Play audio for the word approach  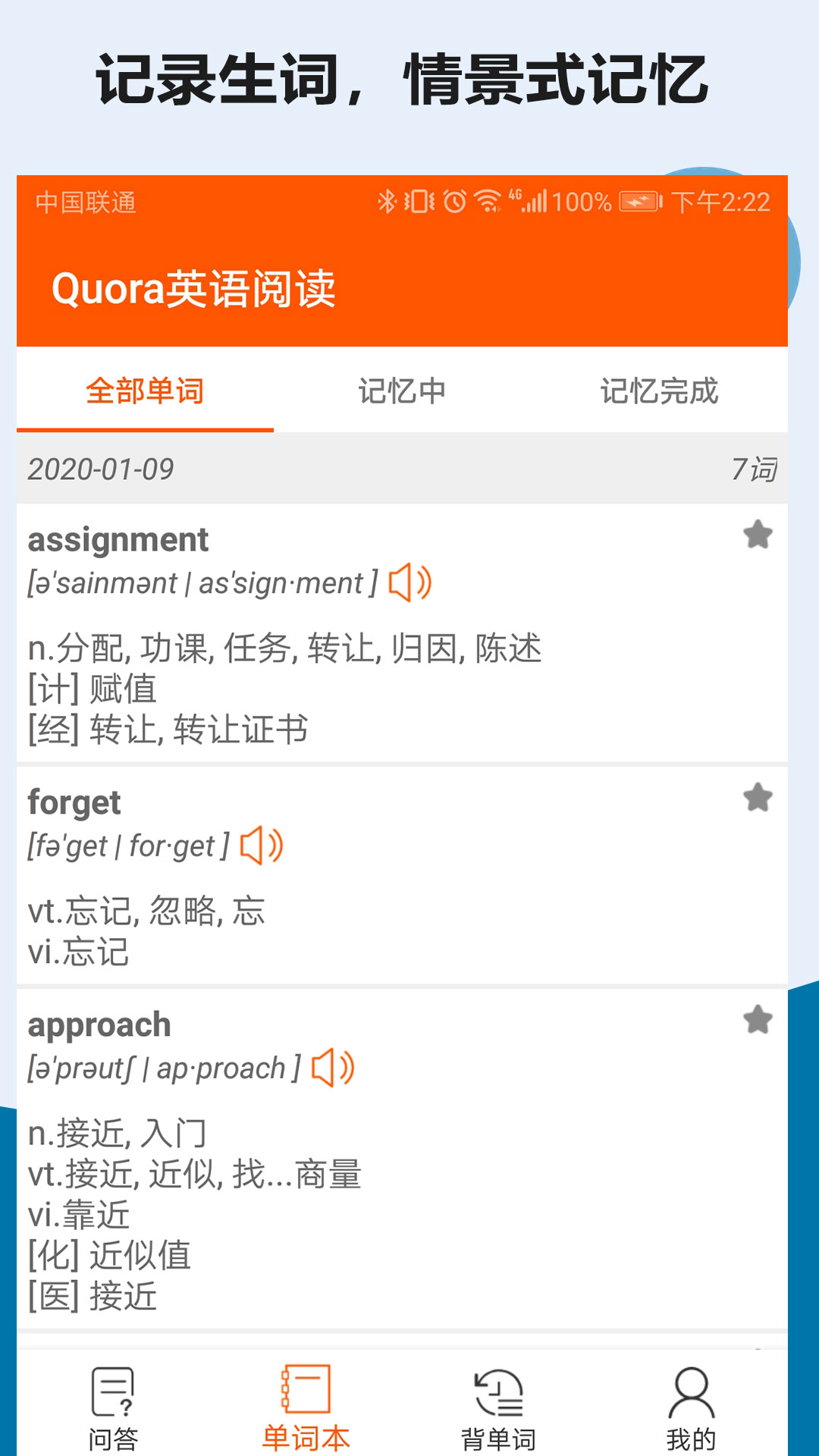tap(334, 1067)
